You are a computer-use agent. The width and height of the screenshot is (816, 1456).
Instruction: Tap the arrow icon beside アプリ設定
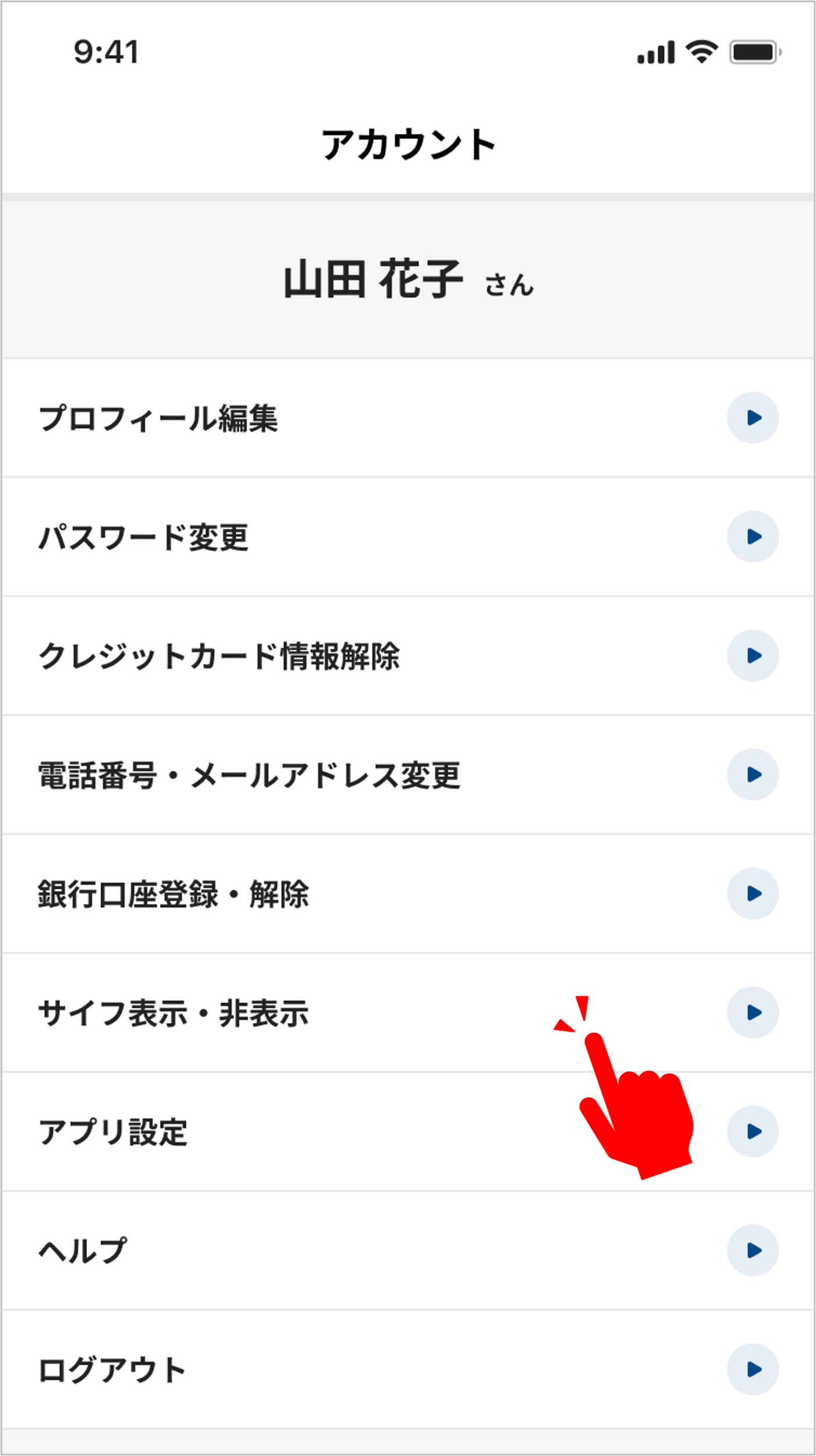point(753,1131)
